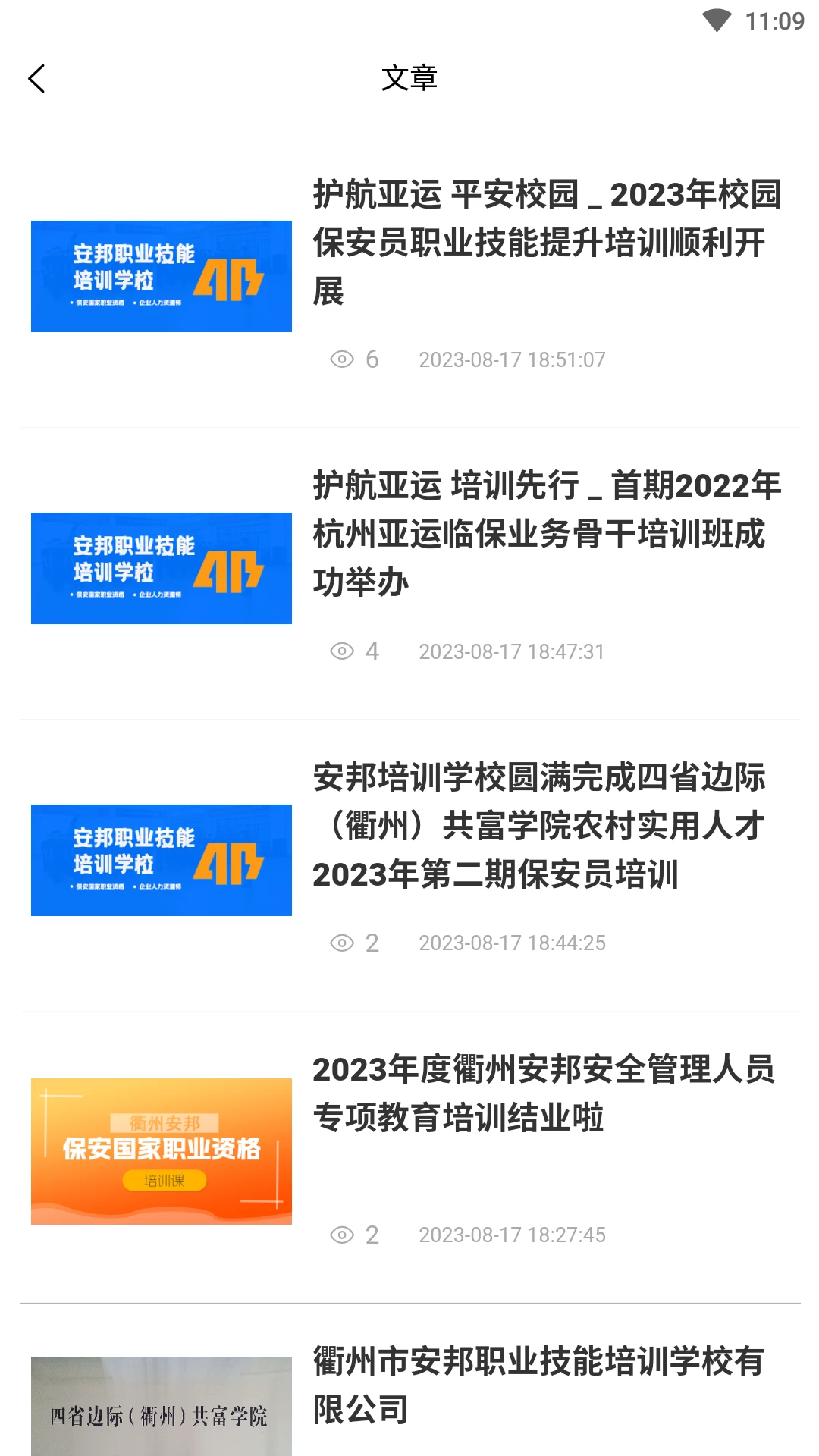Tap the eye icon showing 2 views on 结业啦 article

coord(341,1234)
